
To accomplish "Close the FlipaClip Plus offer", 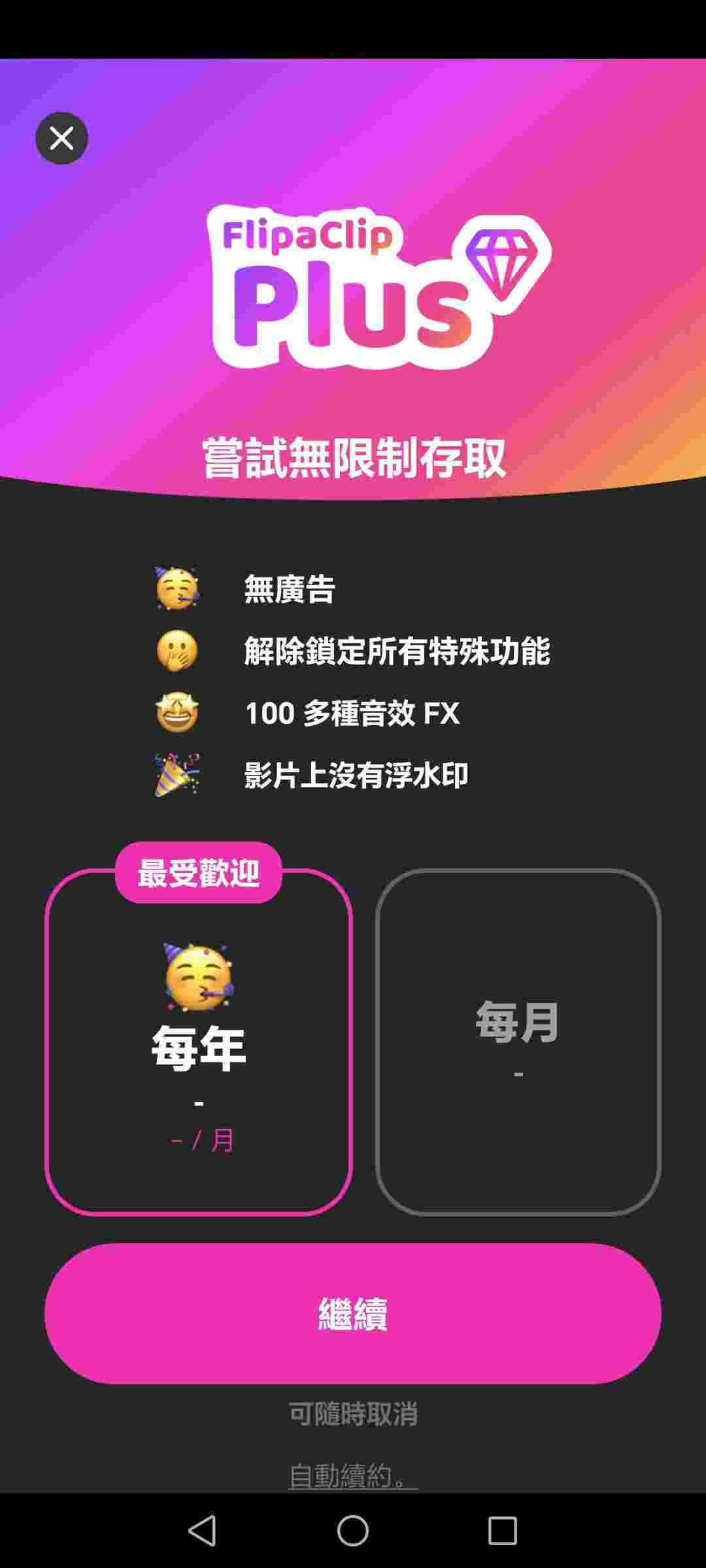I will point(61,138).
